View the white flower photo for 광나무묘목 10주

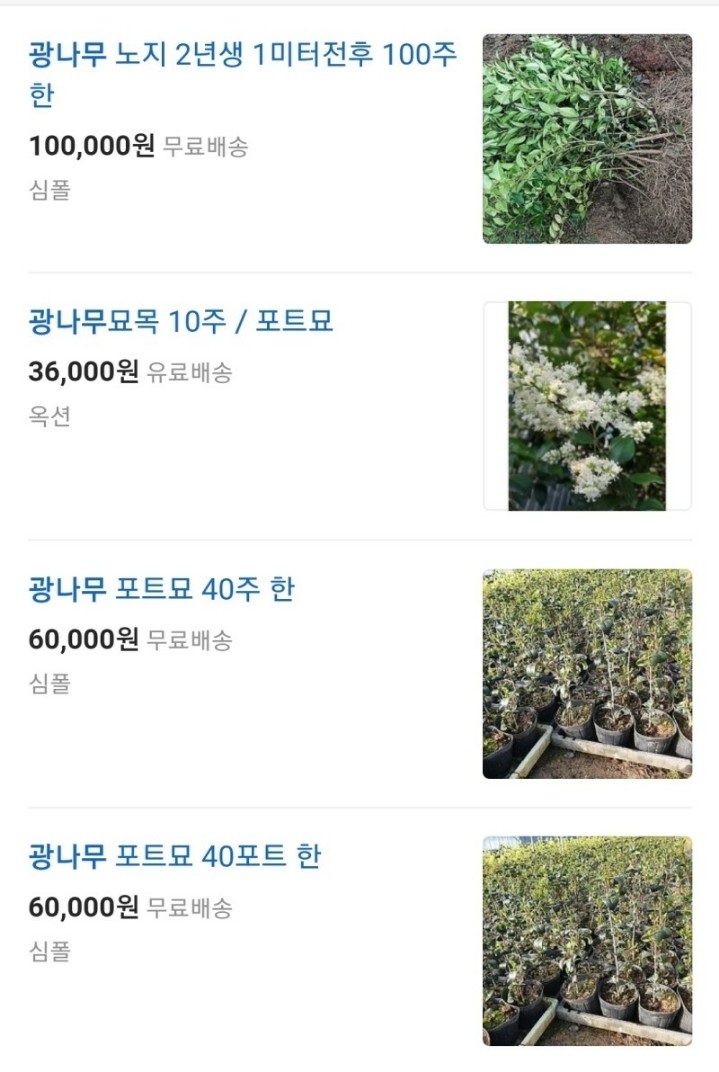[x=587, y=406]
